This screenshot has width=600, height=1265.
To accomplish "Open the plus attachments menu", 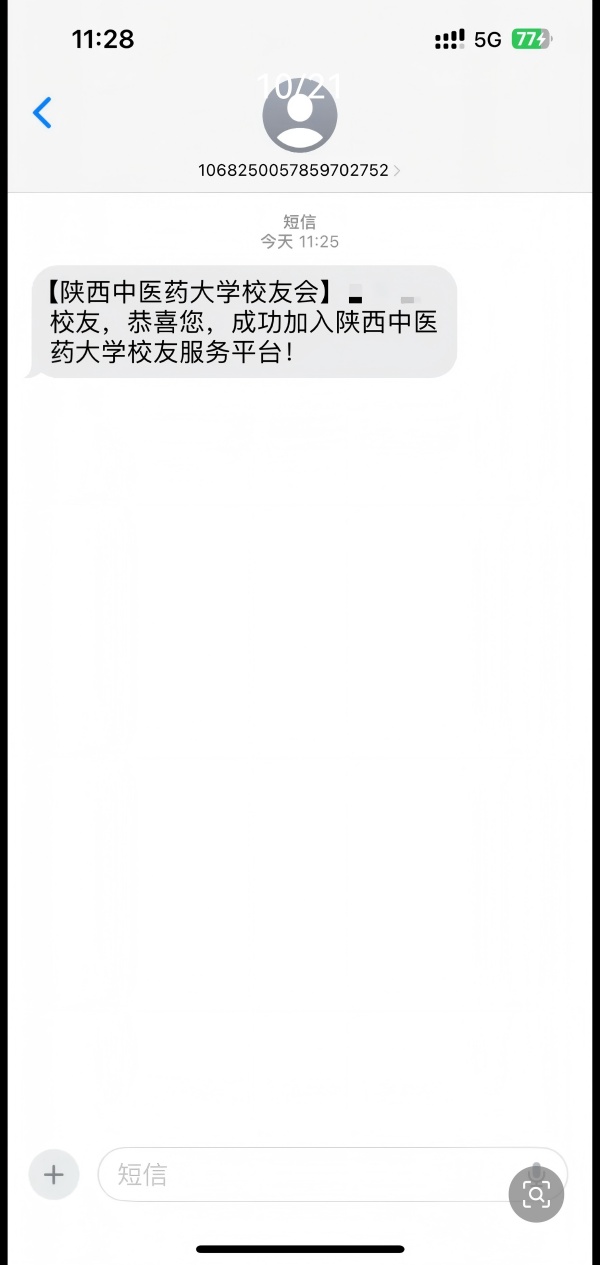I will 54,1174.
